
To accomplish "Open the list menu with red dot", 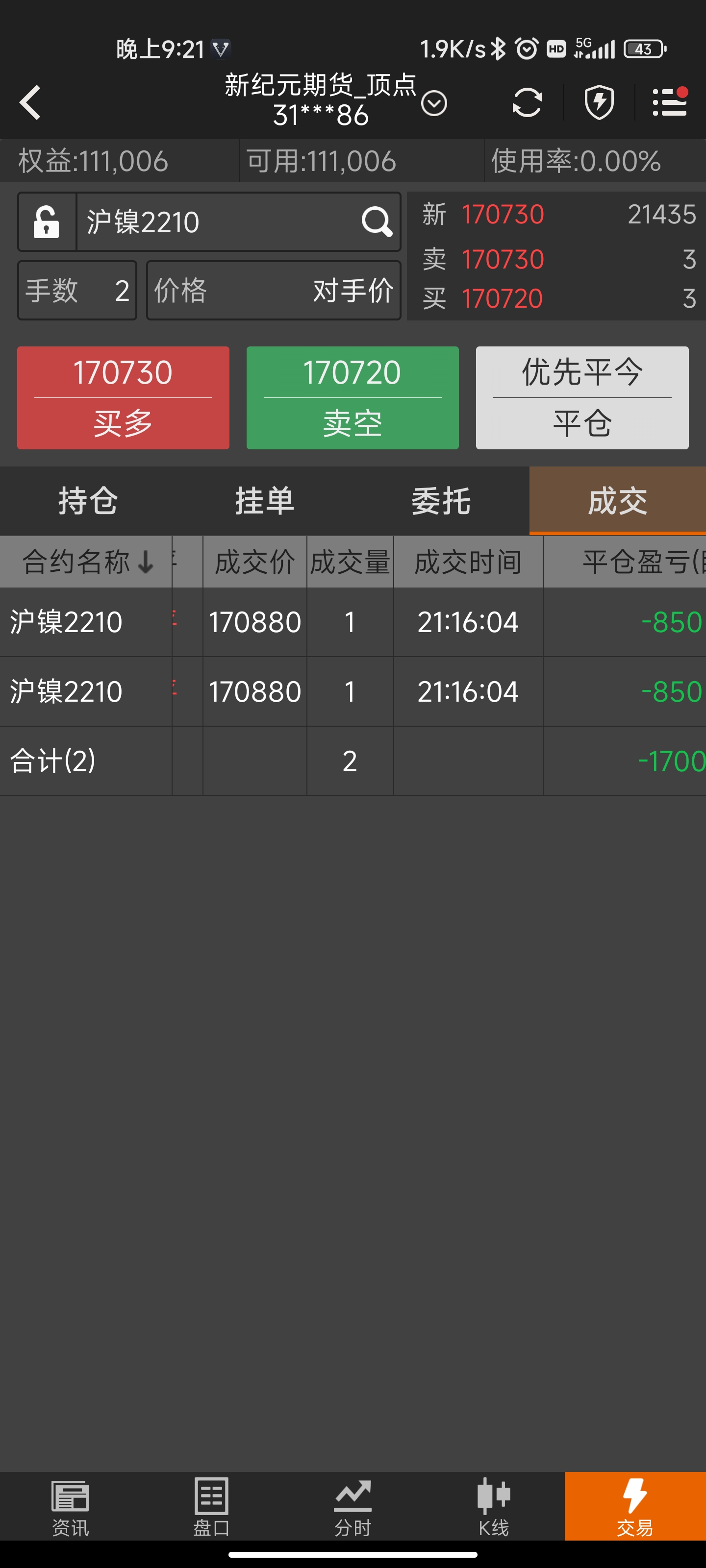I will pos(670,101).
